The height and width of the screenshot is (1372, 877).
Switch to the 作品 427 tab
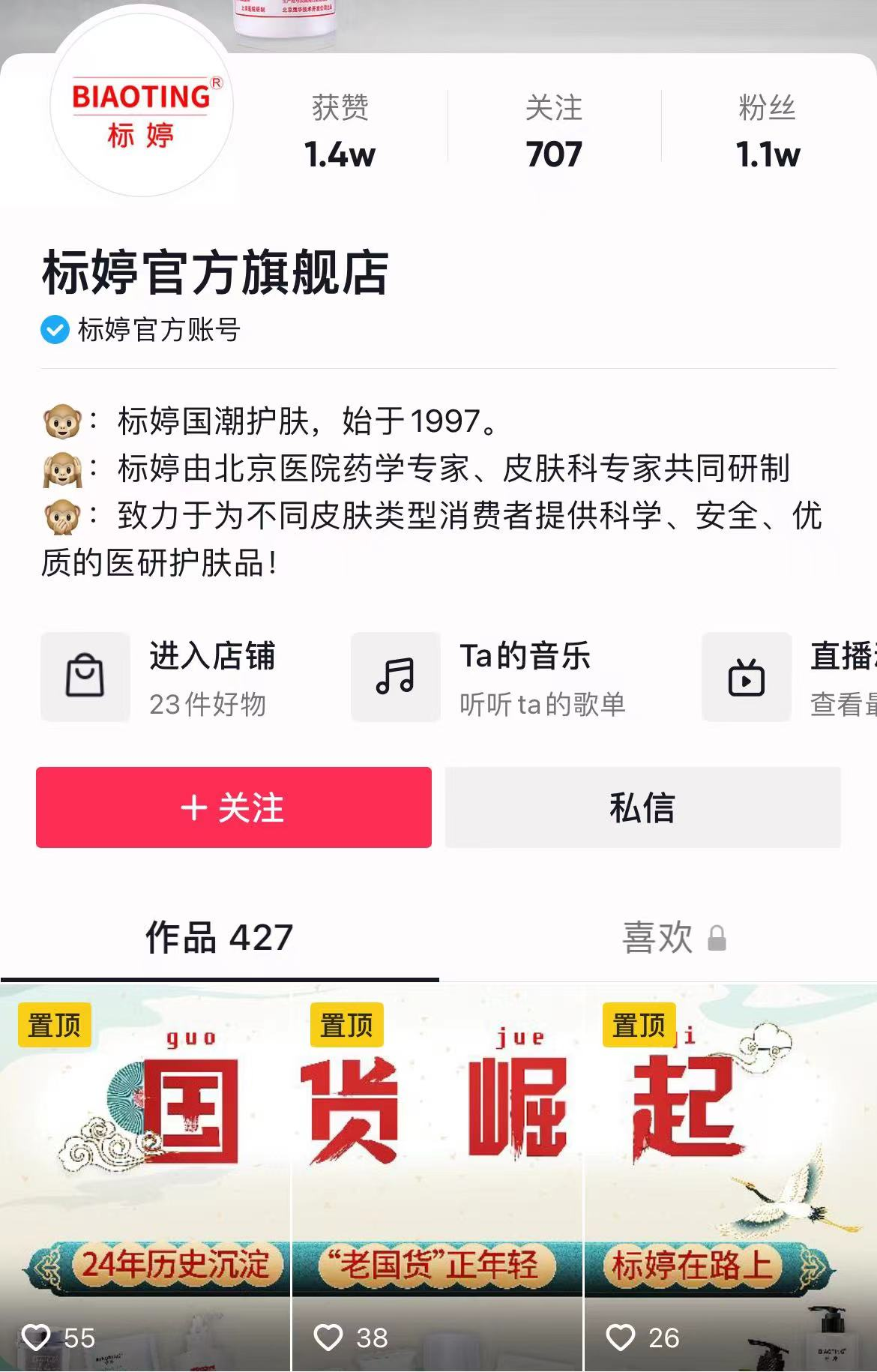tap(219, 938)
